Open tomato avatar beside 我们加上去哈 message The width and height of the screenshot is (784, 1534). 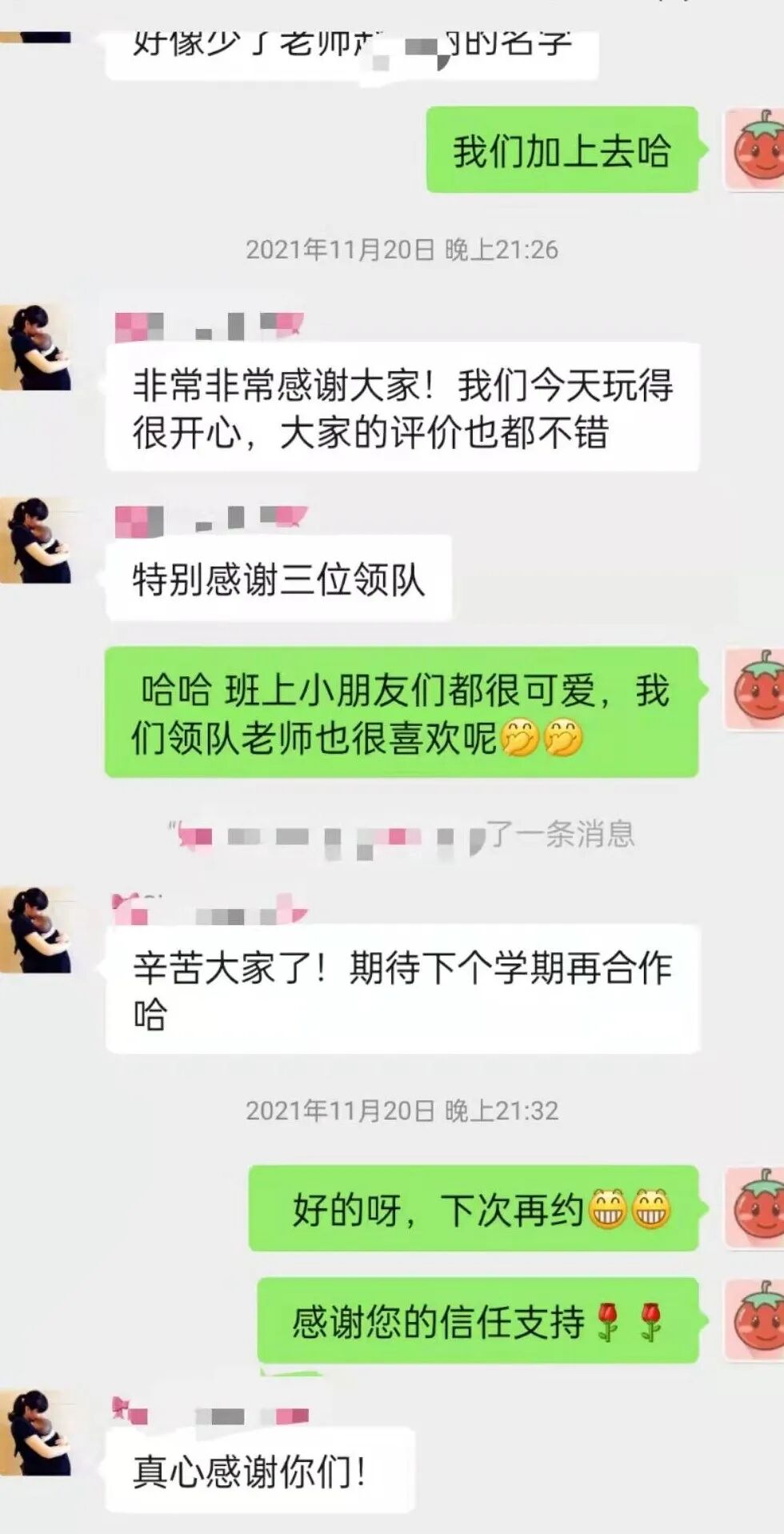tap(755, 150)
